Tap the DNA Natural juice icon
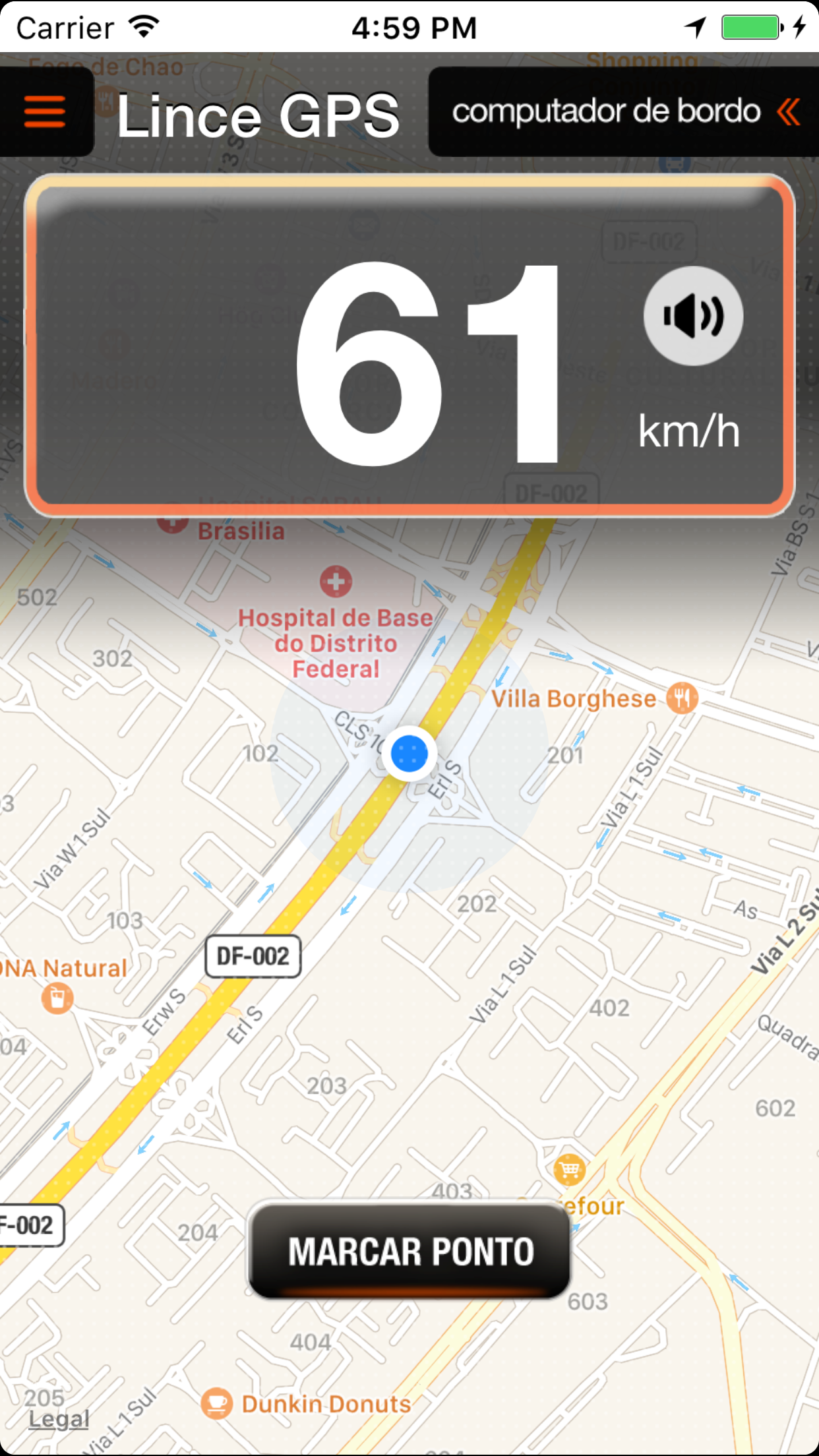Image resolution: width=819 pixels, height=1456 pixels. [x=56, y=997]
